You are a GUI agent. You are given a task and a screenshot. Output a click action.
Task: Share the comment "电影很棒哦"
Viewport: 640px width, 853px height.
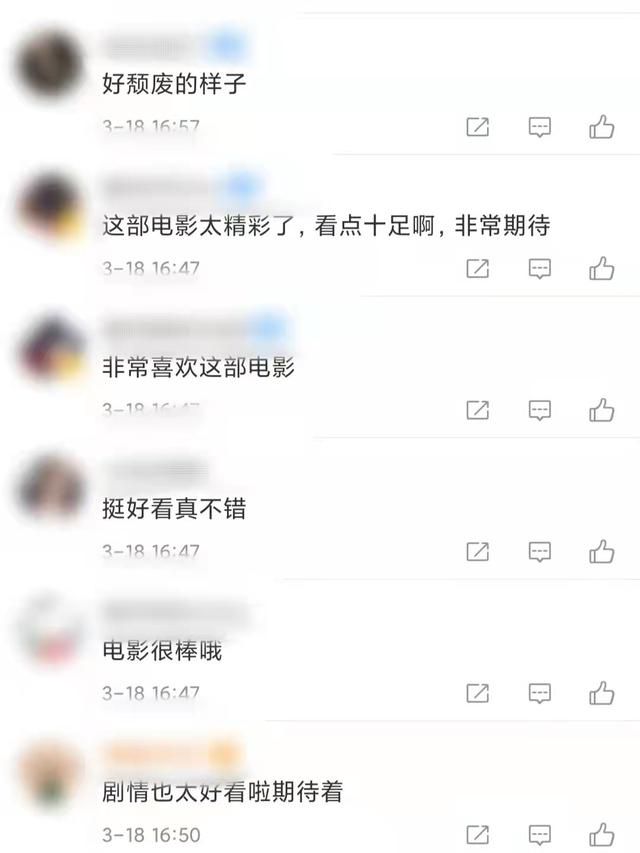click(x=478, y=693)
